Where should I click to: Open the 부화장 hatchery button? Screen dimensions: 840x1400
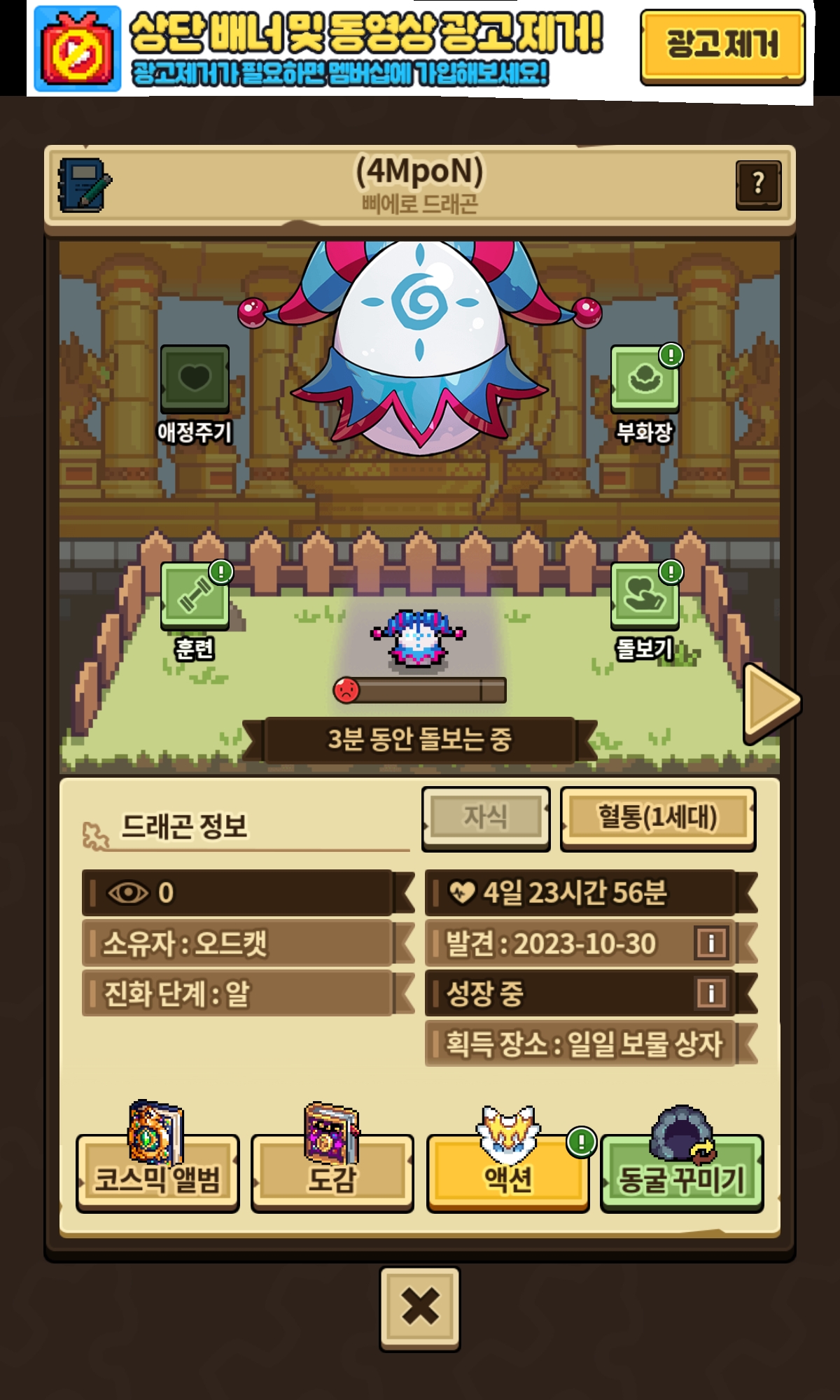pyautogui.click(x=645, y=379)
